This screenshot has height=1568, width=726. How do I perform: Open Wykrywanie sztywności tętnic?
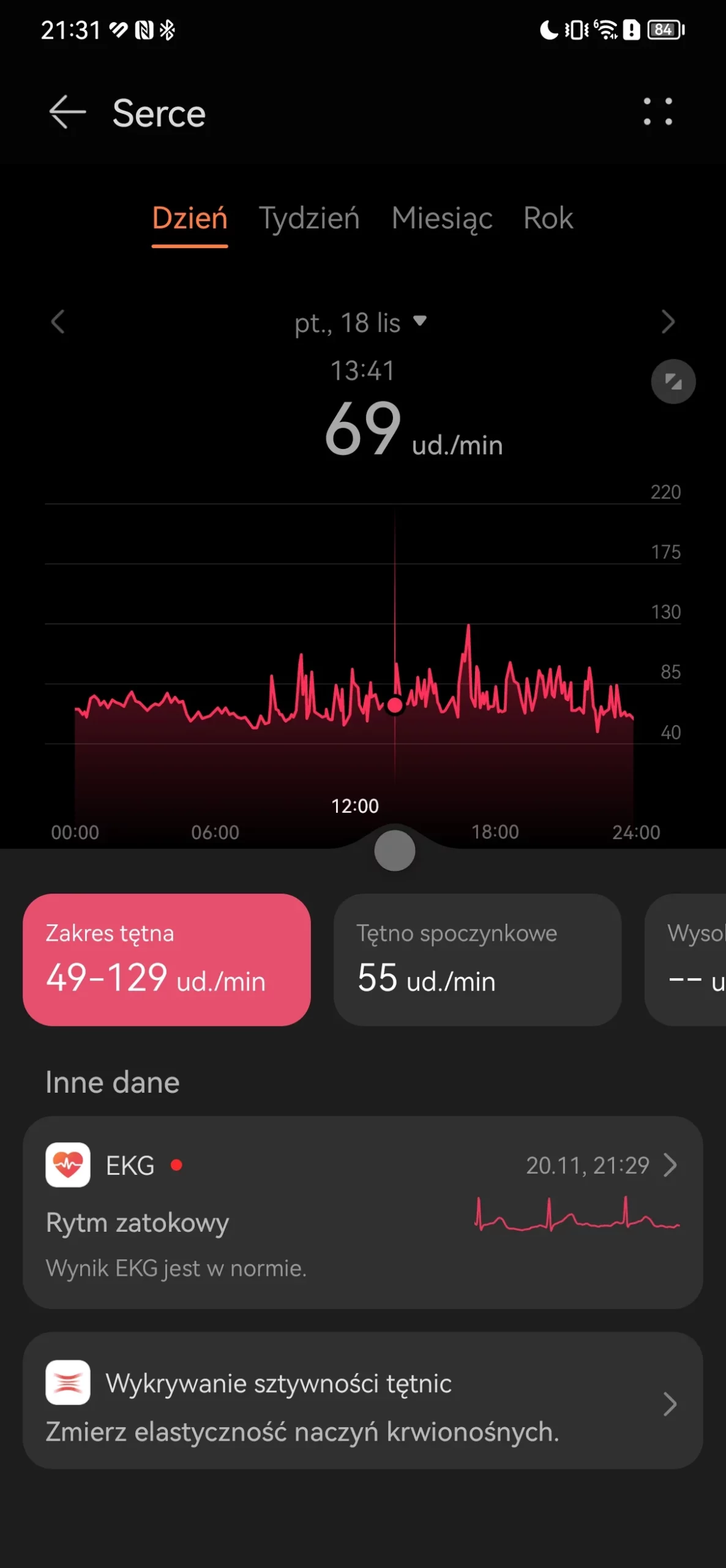pyautogui.click(x=363, y=1401)
